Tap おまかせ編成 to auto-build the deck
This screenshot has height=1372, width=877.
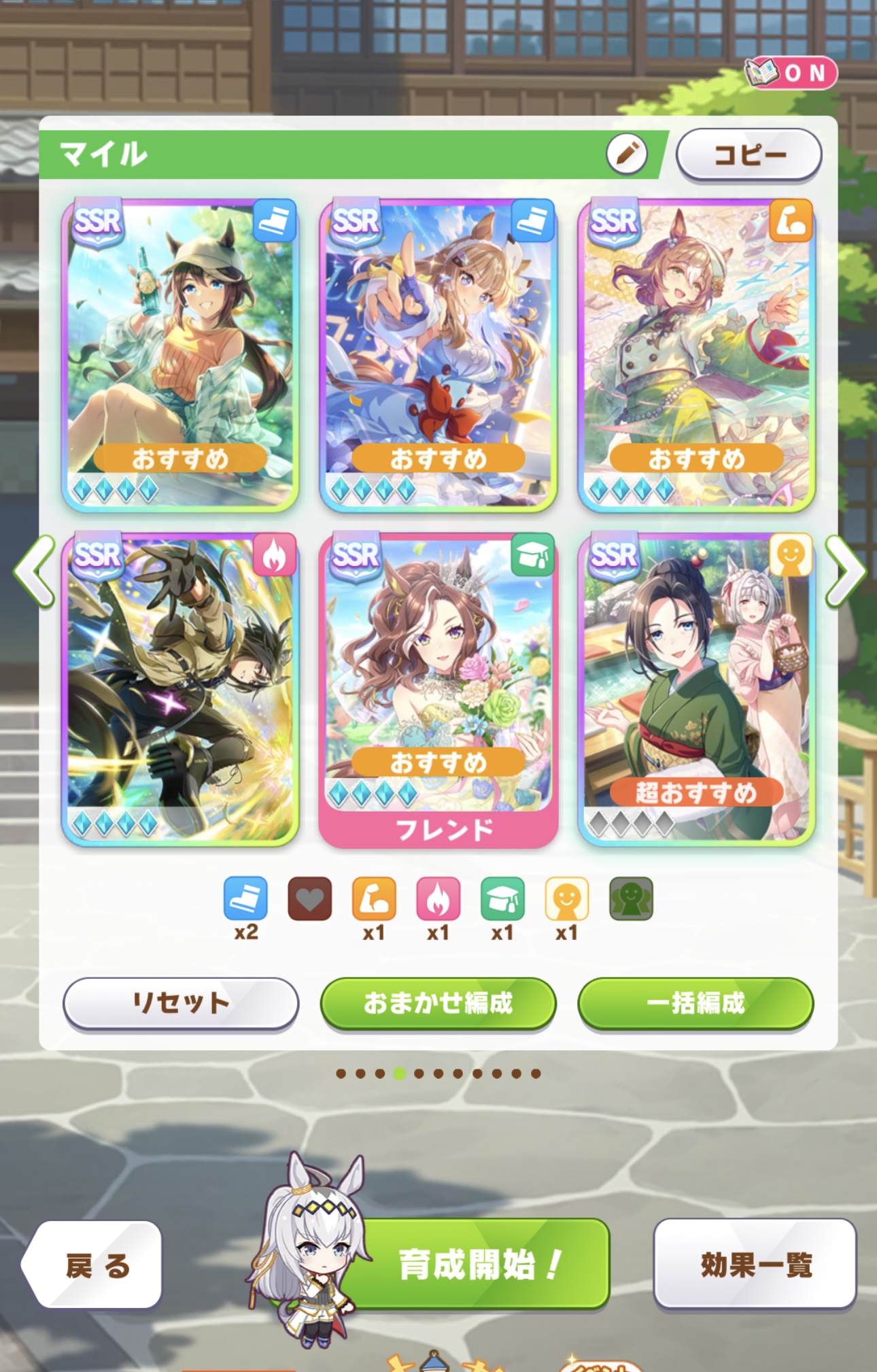click(x=439, y=1003)
